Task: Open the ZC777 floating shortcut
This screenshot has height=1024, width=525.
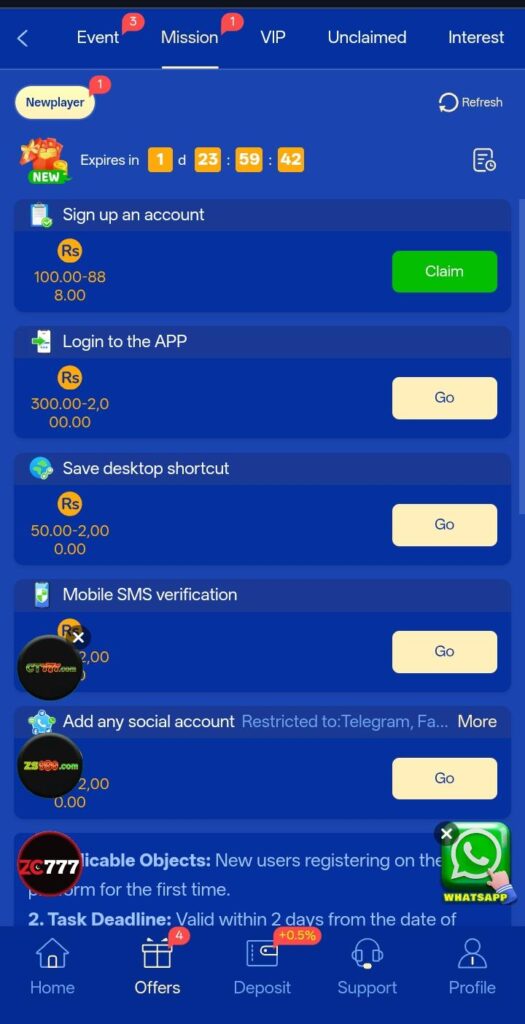Action: click(50, 863)
